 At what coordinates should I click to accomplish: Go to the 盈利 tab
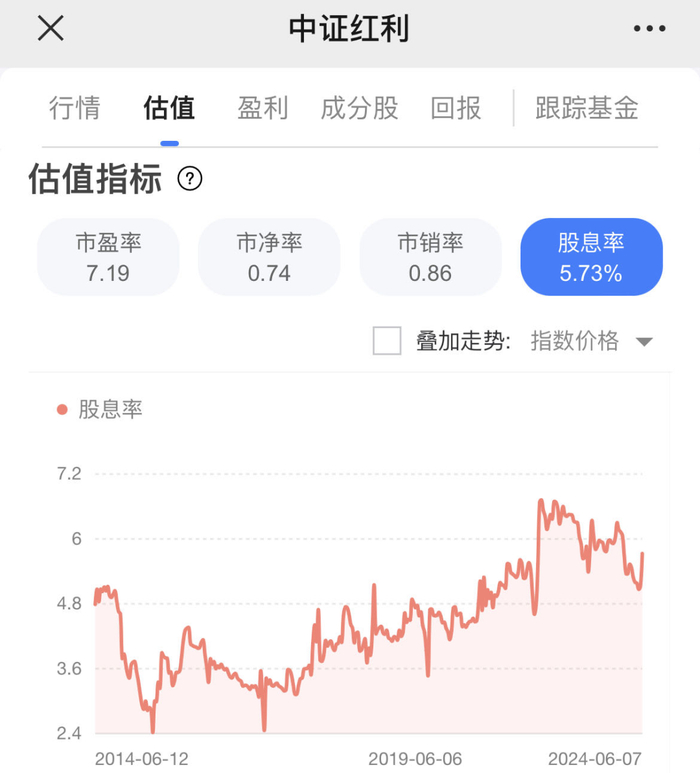[262, 108]
